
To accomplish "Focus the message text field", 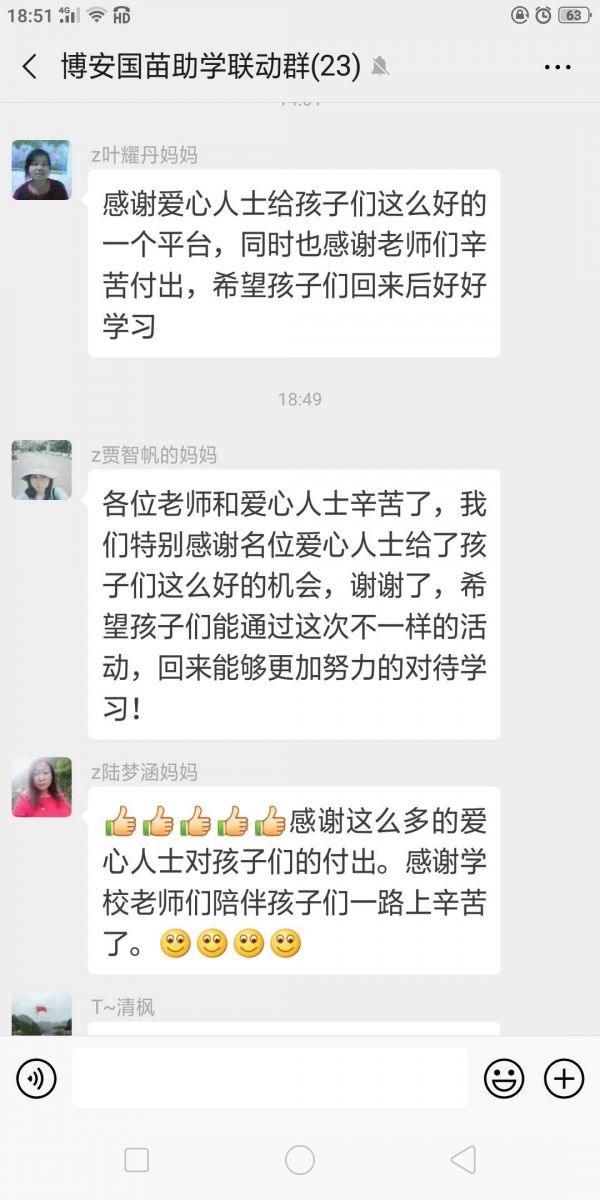I will pyautogui.click(x=270, y=1078).
